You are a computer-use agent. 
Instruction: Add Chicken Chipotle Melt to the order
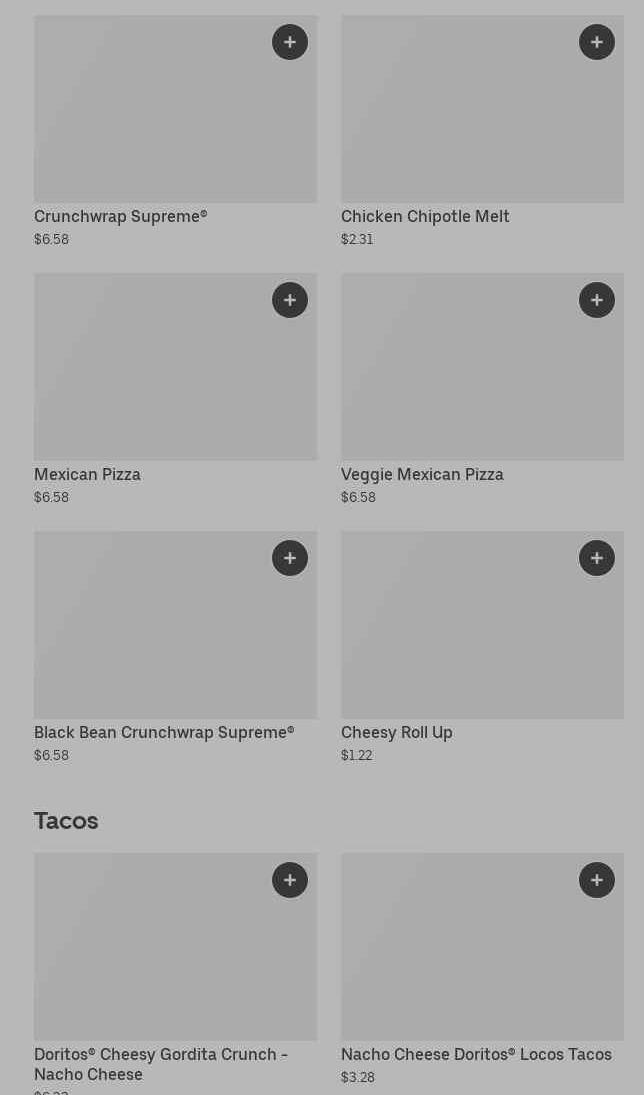point(597,42)
